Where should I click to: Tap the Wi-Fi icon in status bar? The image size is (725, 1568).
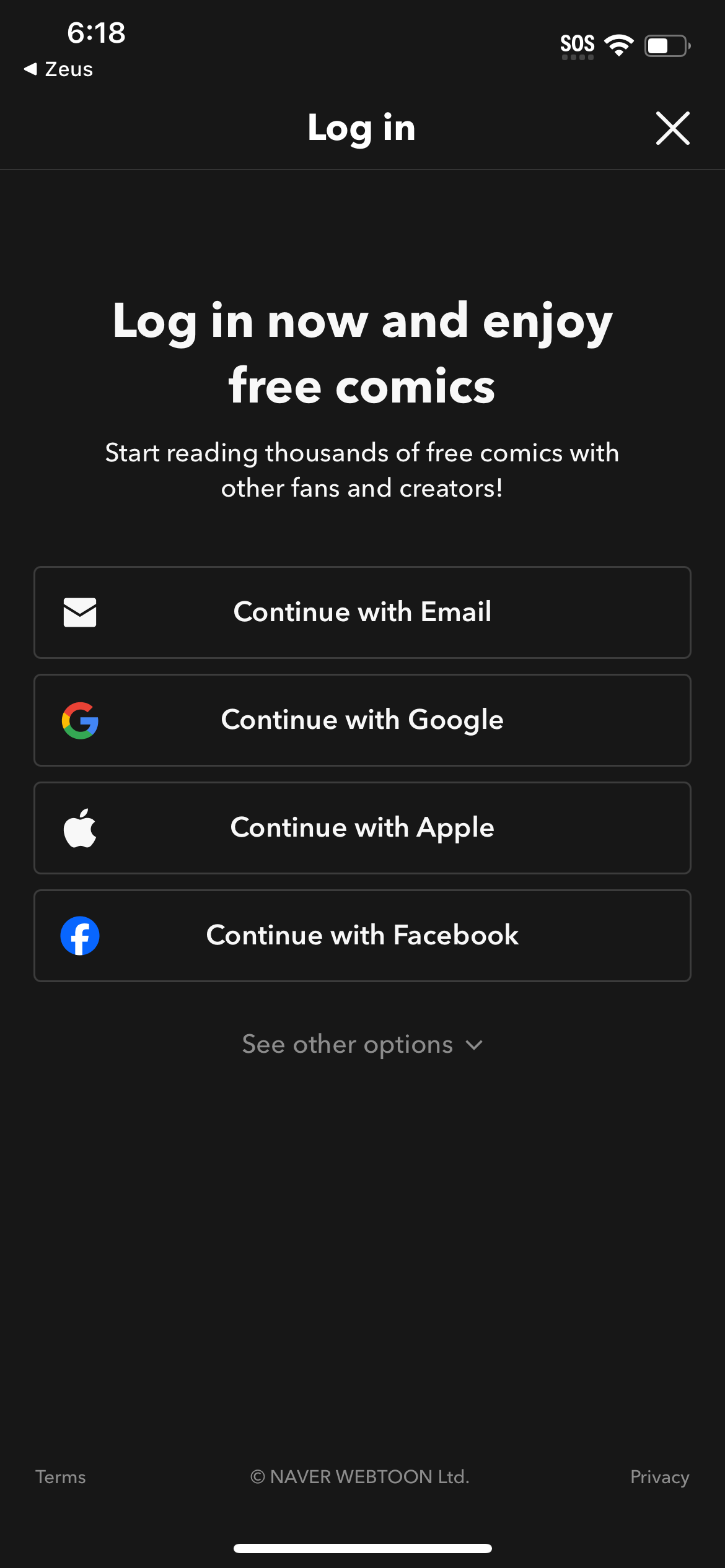click(x=618, y=43)
